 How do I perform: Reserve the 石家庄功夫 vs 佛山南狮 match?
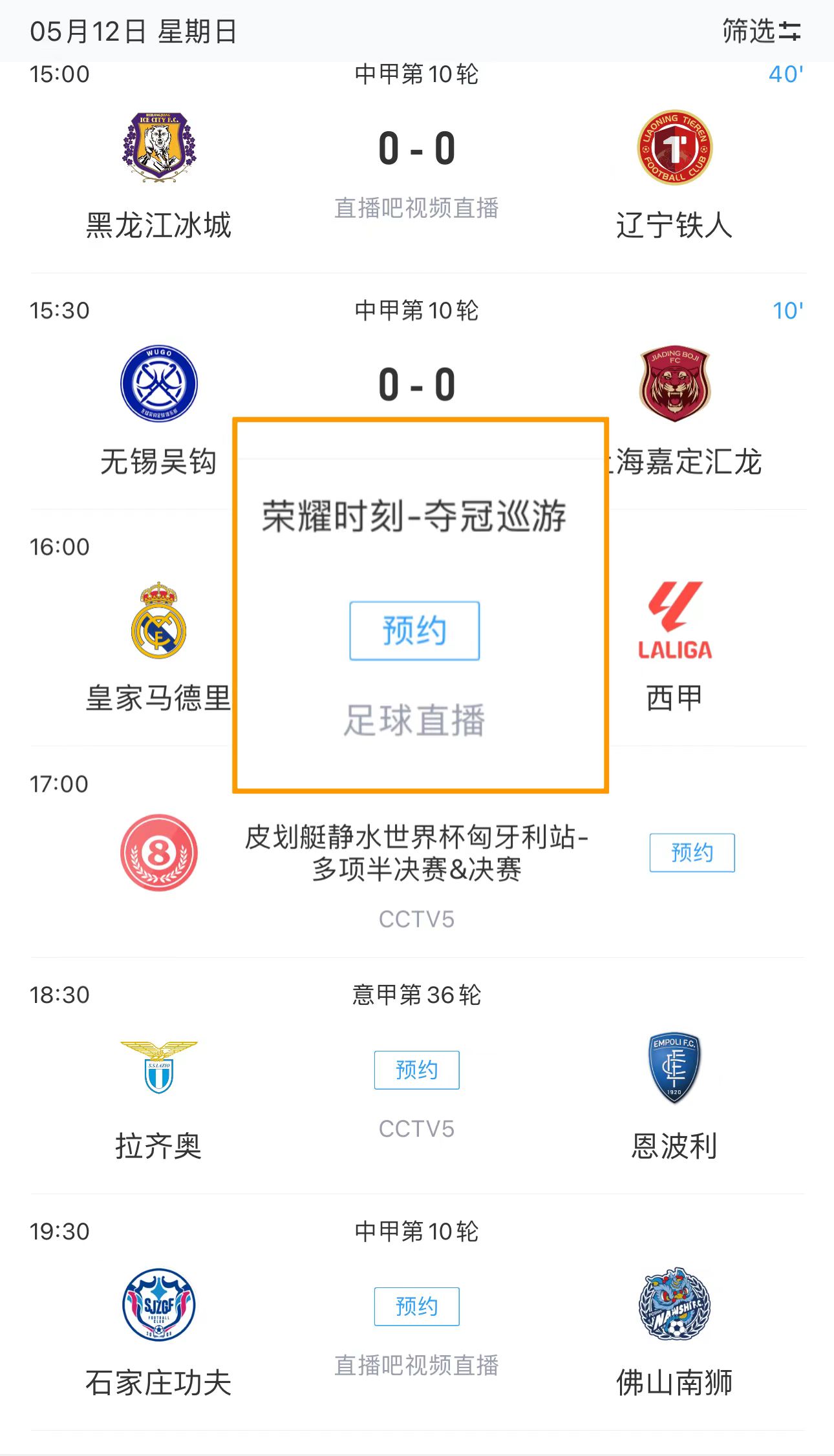pos(416,1307)
